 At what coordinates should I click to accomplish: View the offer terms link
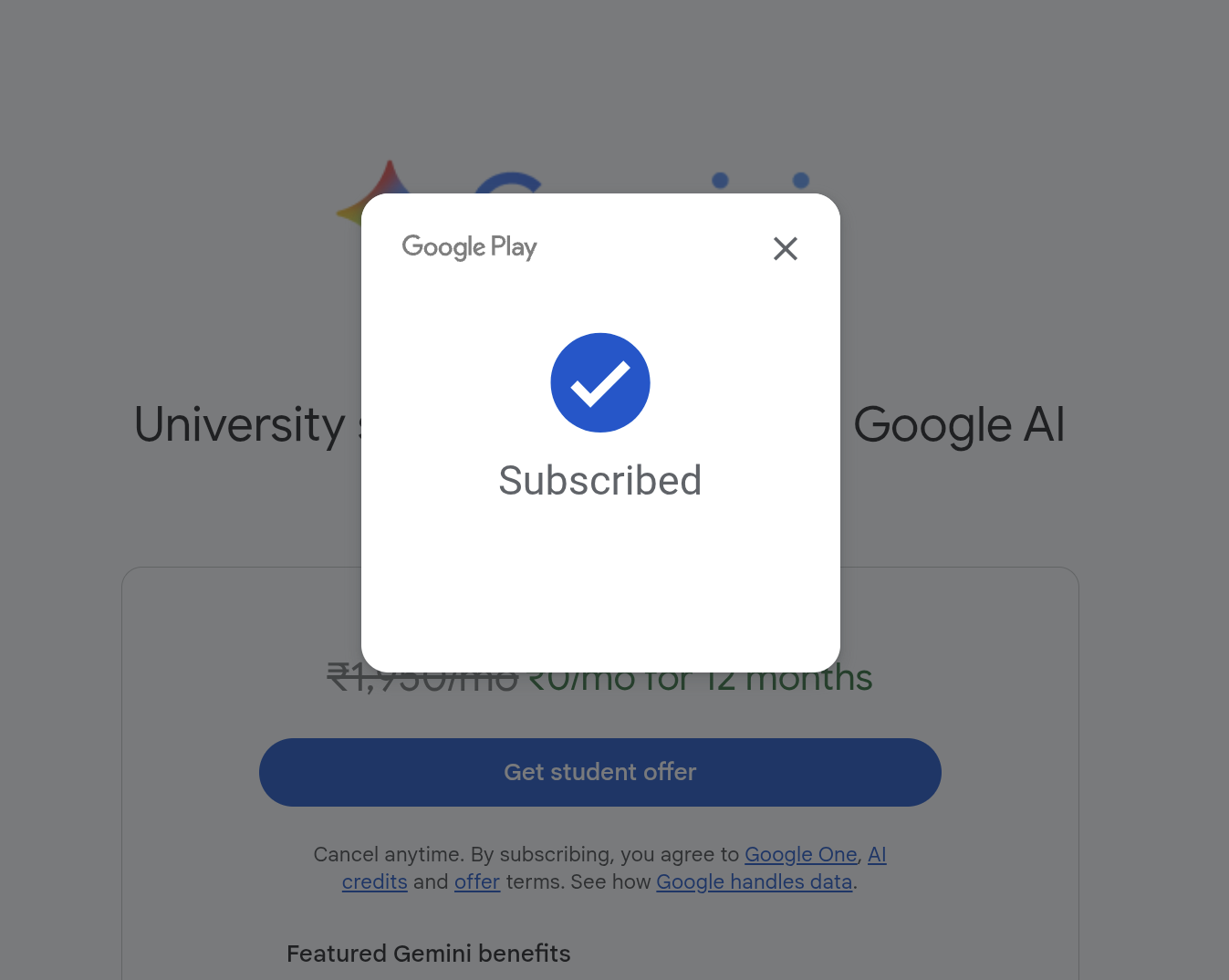click(477, 881)
